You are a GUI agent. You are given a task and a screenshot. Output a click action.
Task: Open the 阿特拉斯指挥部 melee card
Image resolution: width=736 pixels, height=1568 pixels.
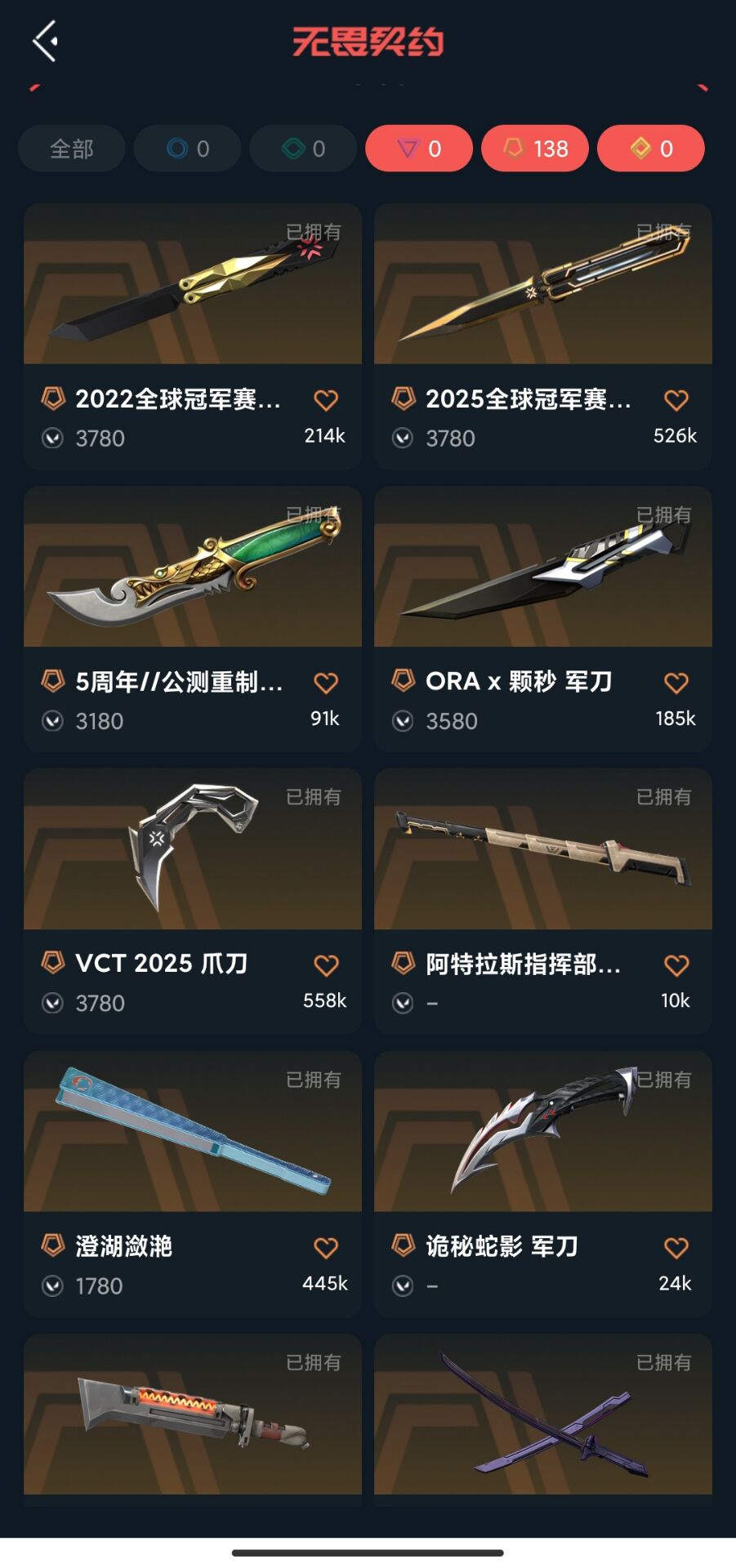click(543, 849)
